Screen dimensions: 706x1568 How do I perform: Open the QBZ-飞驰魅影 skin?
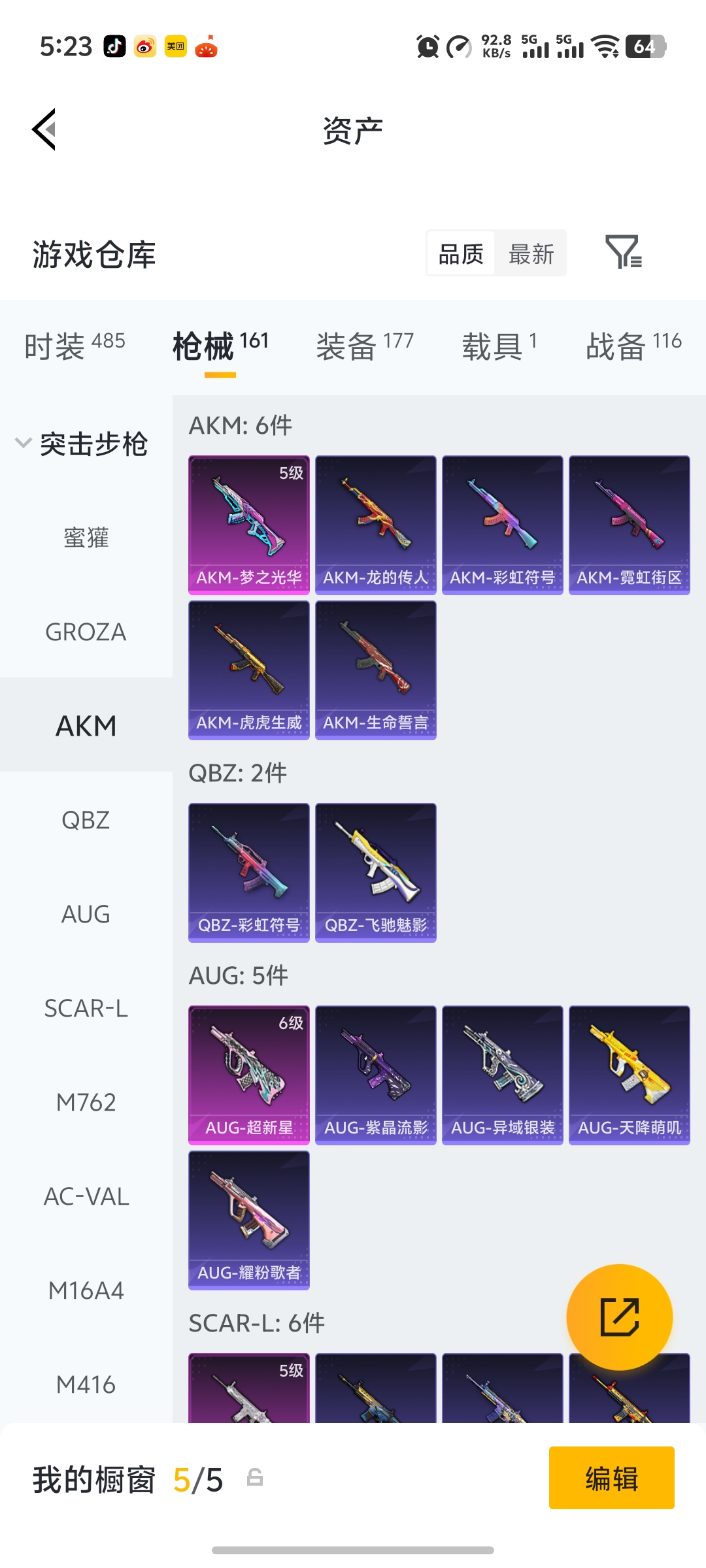click(375, 872)
